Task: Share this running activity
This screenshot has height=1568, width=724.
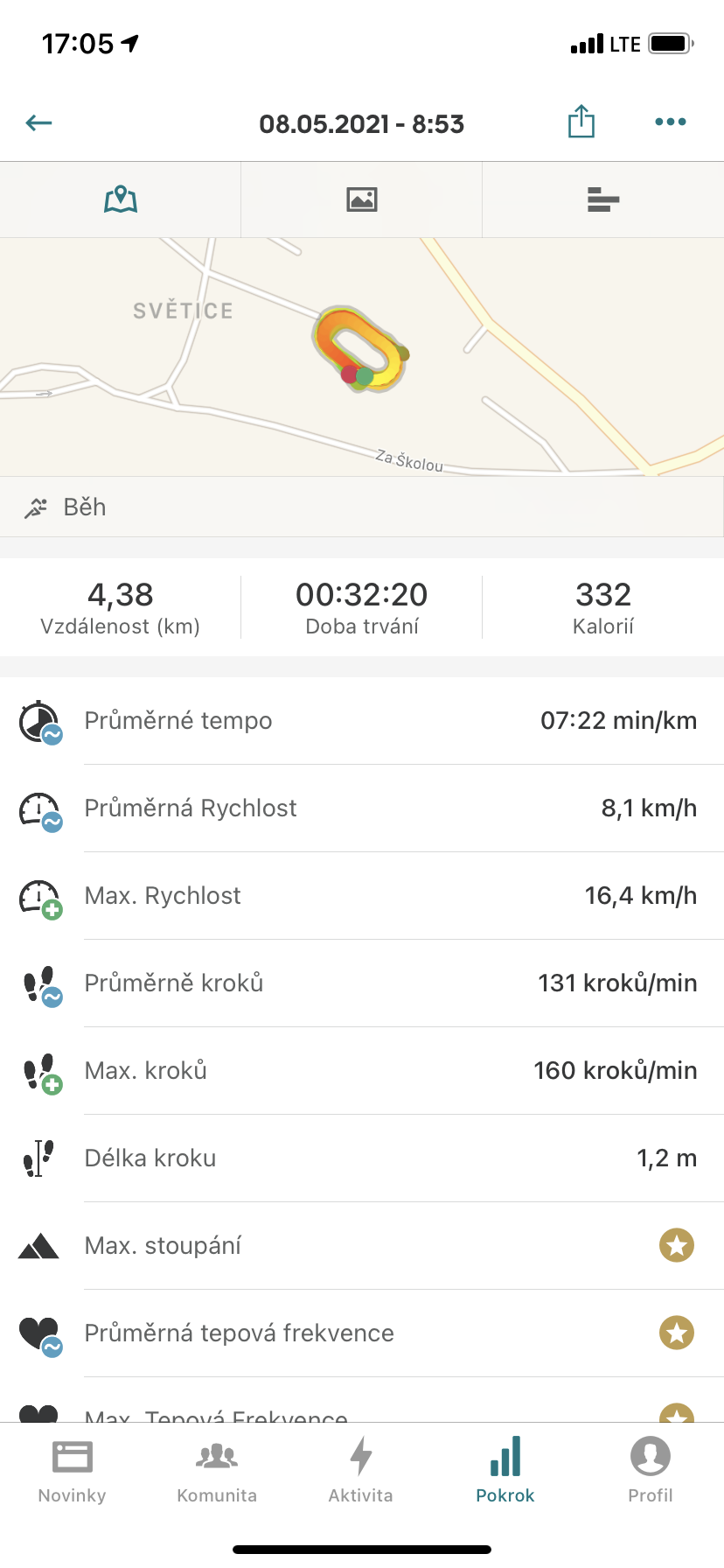Action: point(581,122)
